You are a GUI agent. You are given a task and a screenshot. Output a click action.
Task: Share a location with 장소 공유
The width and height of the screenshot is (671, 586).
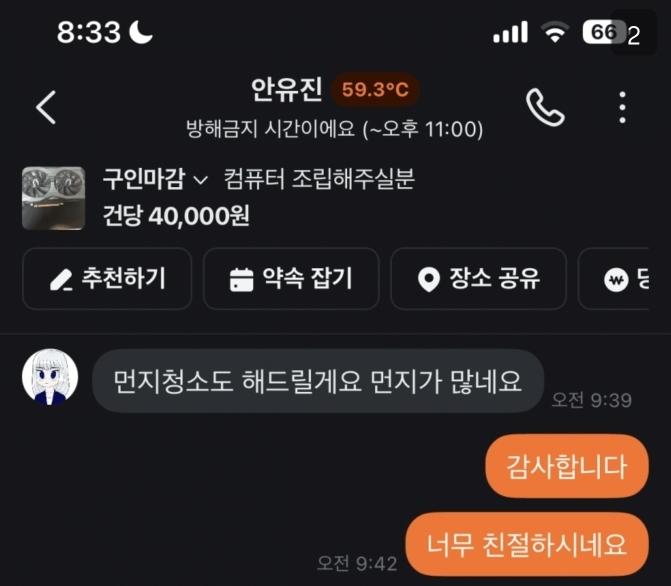(x=478, y=279)
